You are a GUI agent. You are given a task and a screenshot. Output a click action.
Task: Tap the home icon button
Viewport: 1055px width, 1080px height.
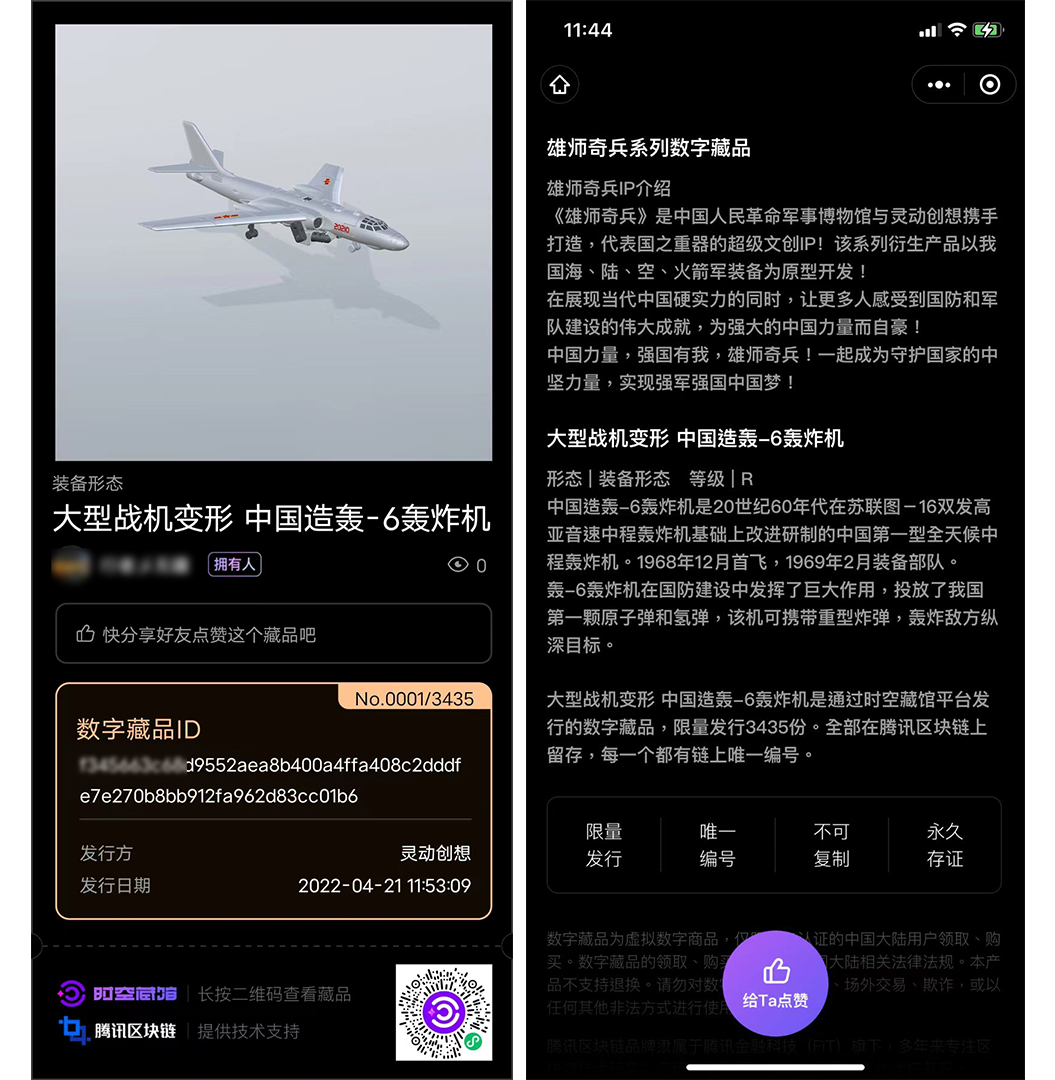click(560, 85)
